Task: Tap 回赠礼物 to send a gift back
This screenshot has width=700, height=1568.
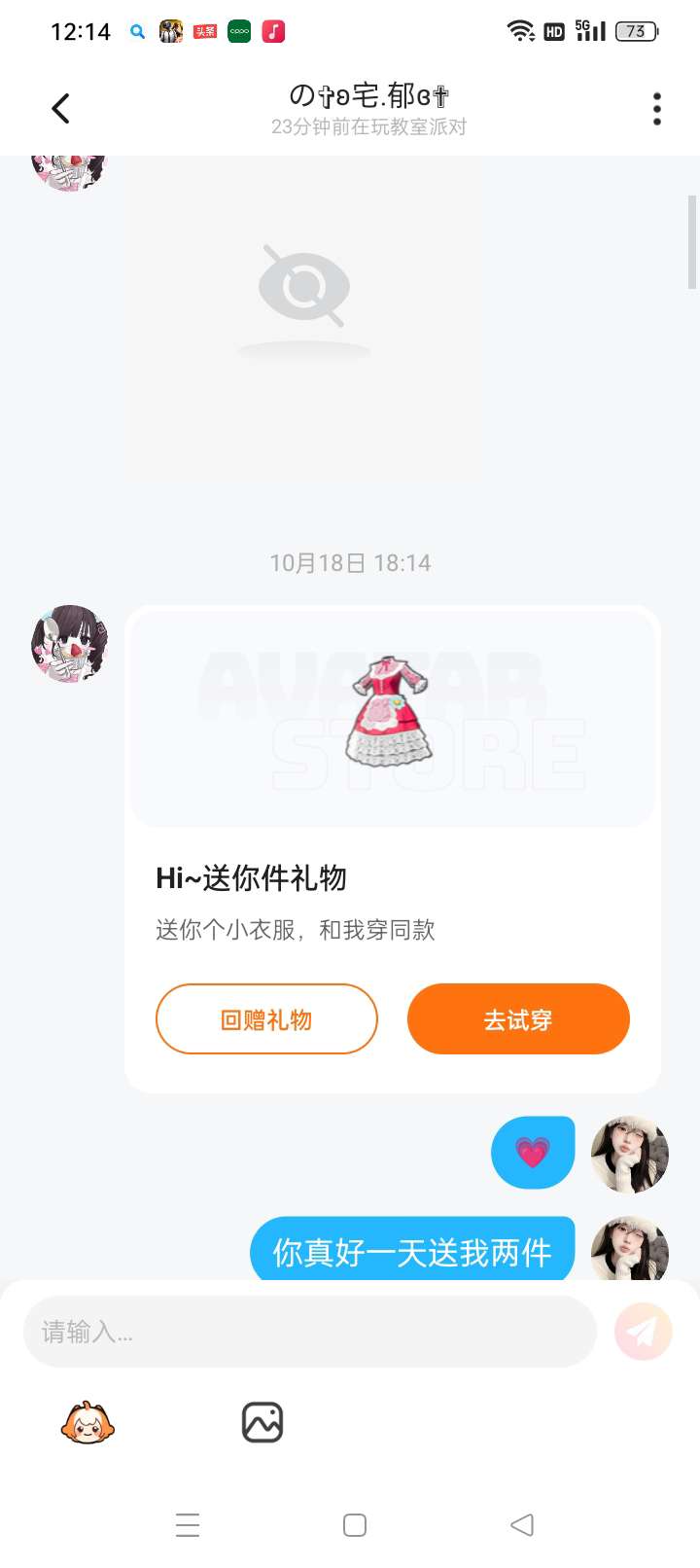Action: 266,1018
